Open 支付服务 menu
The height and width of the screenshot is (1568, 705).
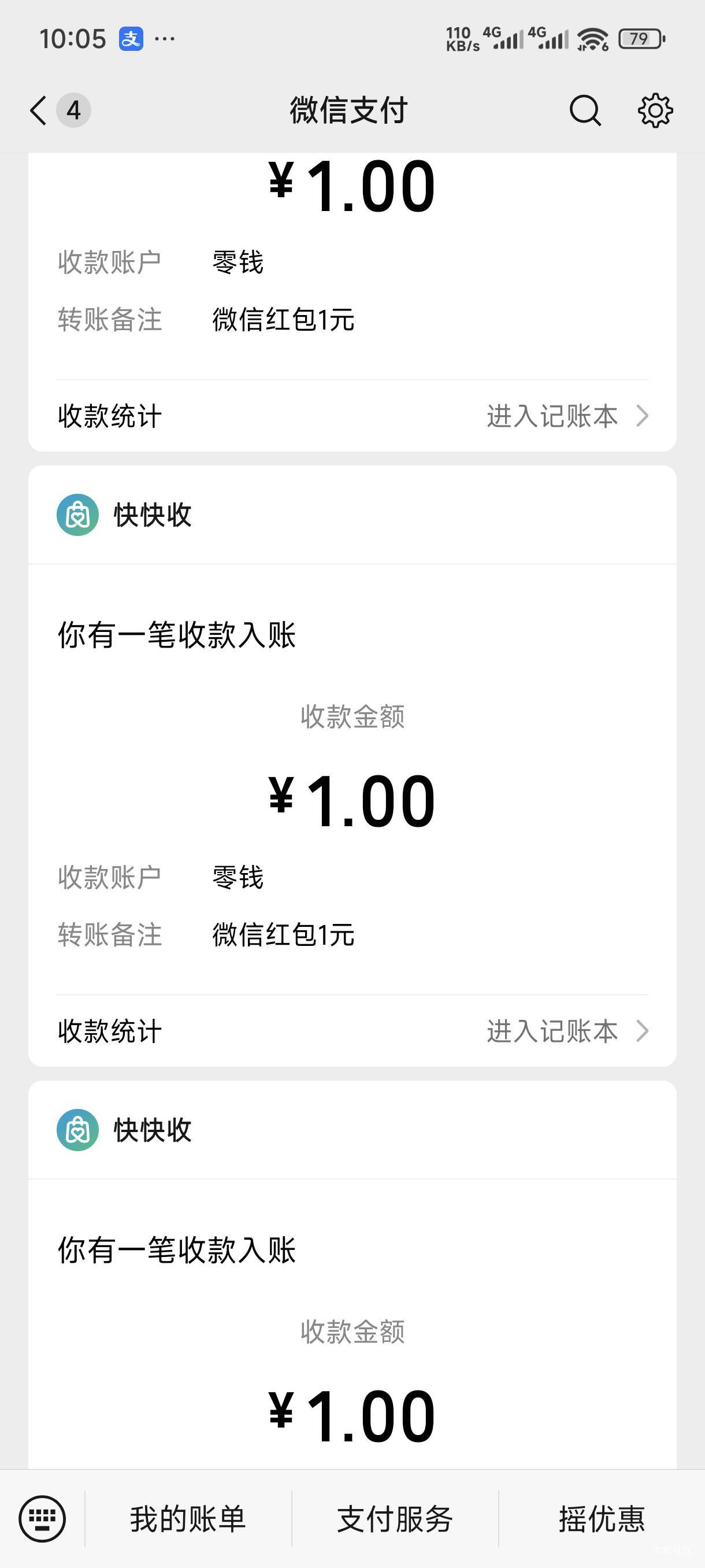pyautogui.click(x=395, y=1519)
